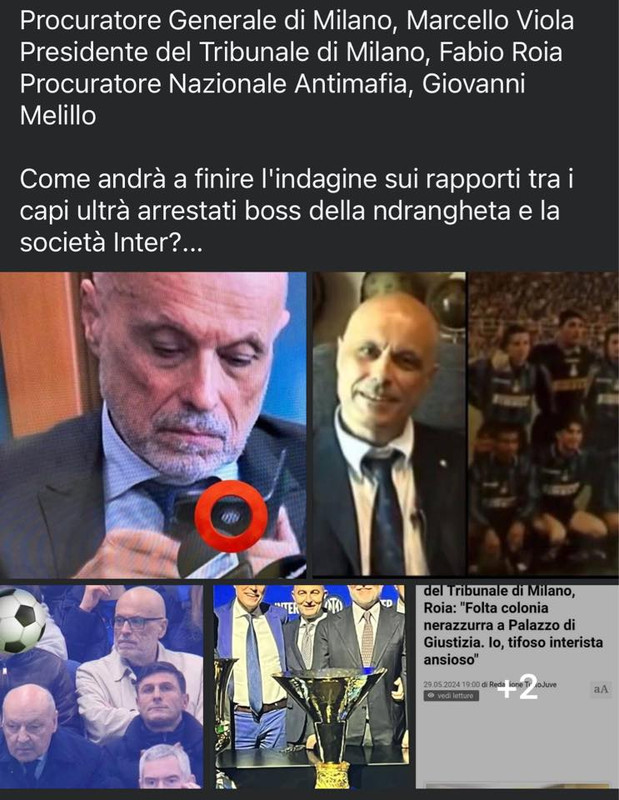Open the photo of smiling man beside team

click(x=465, y=425)
